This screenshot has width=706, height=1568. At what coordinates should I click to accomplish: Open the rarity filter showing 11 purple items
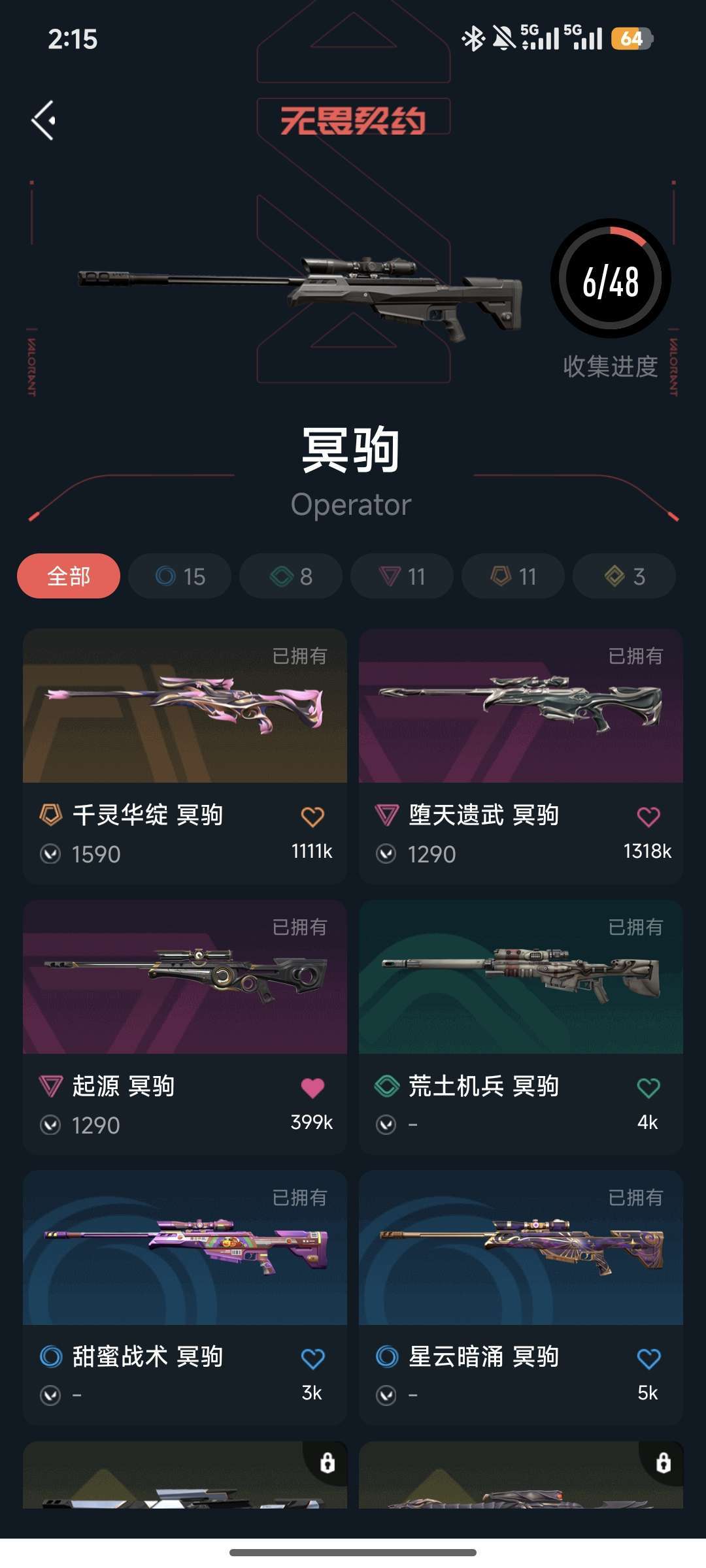[401, 576]
